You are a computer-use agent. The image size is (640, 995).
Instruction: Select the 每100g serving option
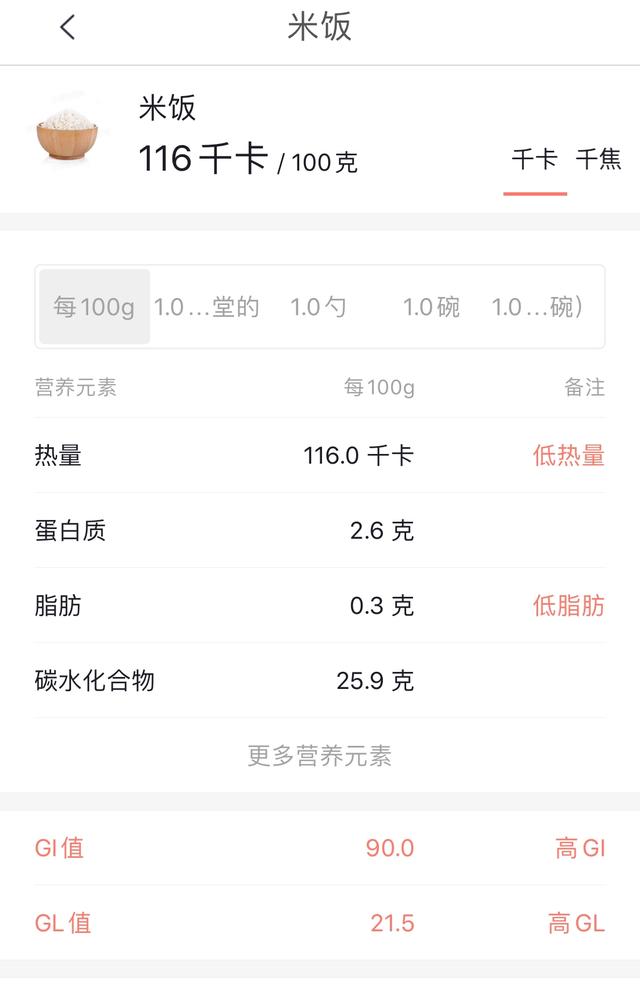tap(94, 307)
